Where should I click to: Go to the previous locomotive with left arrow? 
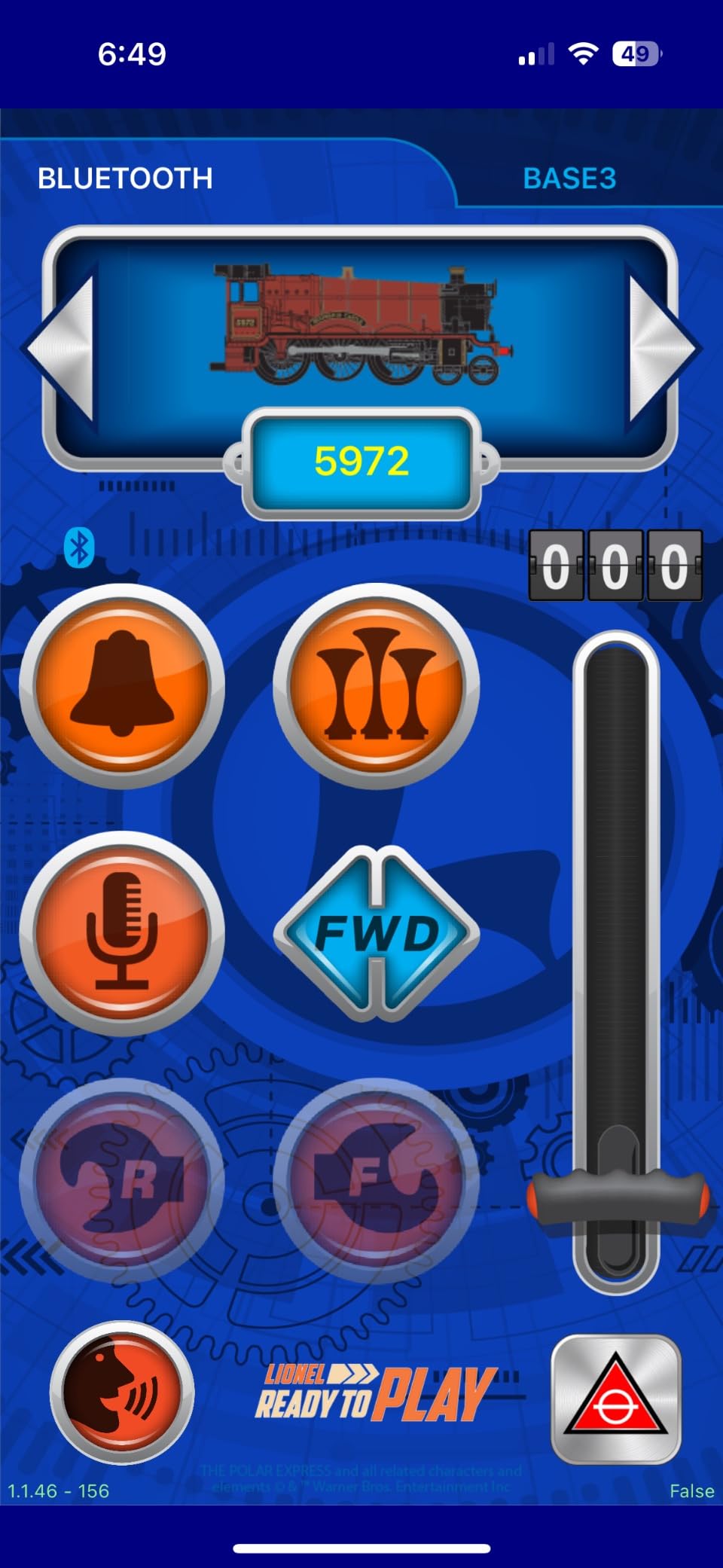tap(60, 349)
